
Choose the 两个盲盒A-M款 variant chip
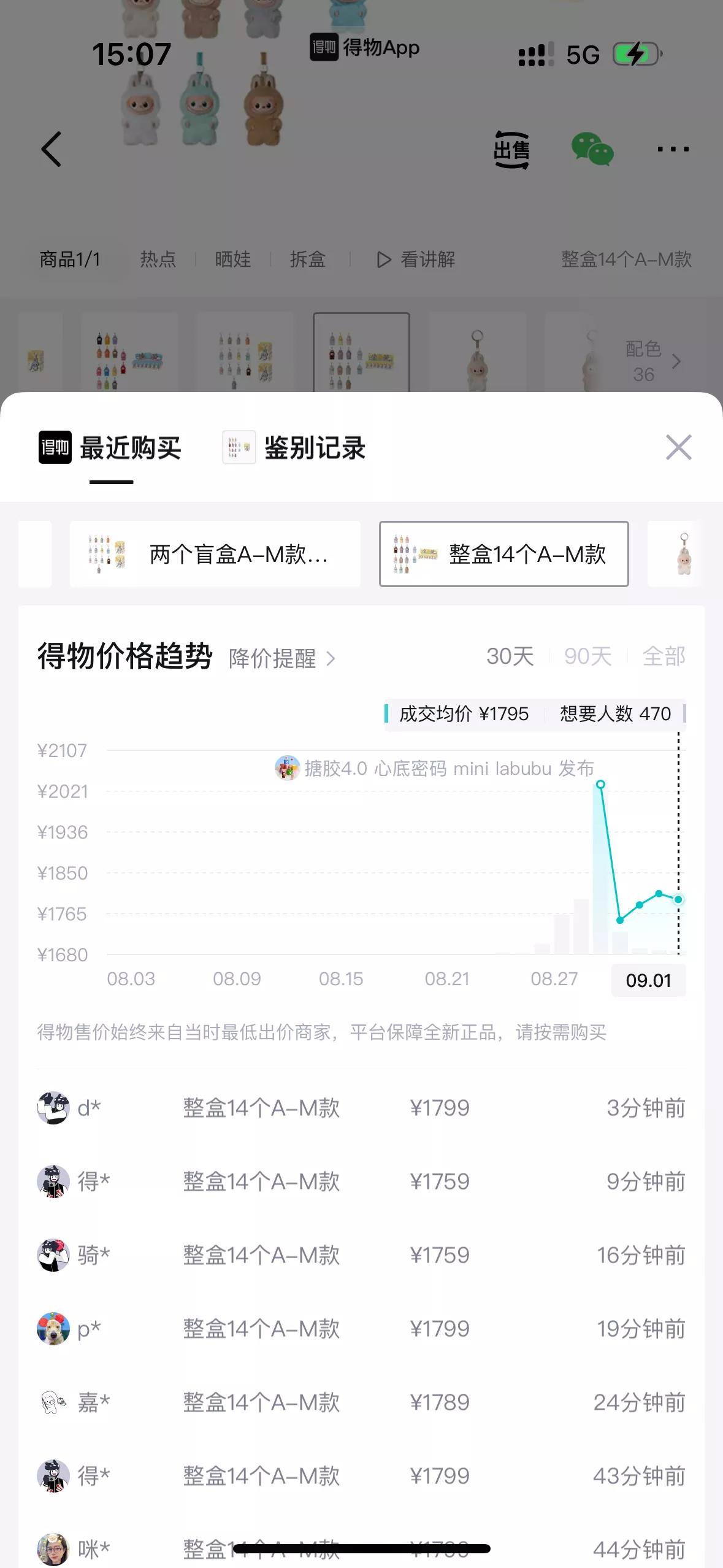click(215, 554)
